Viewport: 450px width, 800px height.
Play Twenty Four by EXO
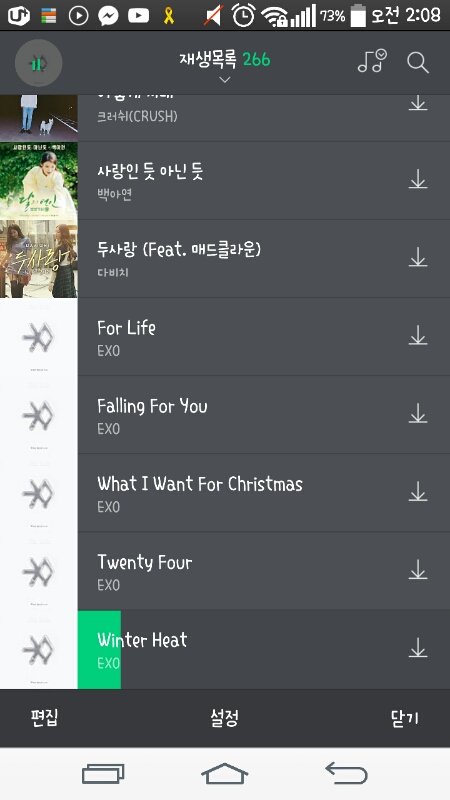click(225, 571)
